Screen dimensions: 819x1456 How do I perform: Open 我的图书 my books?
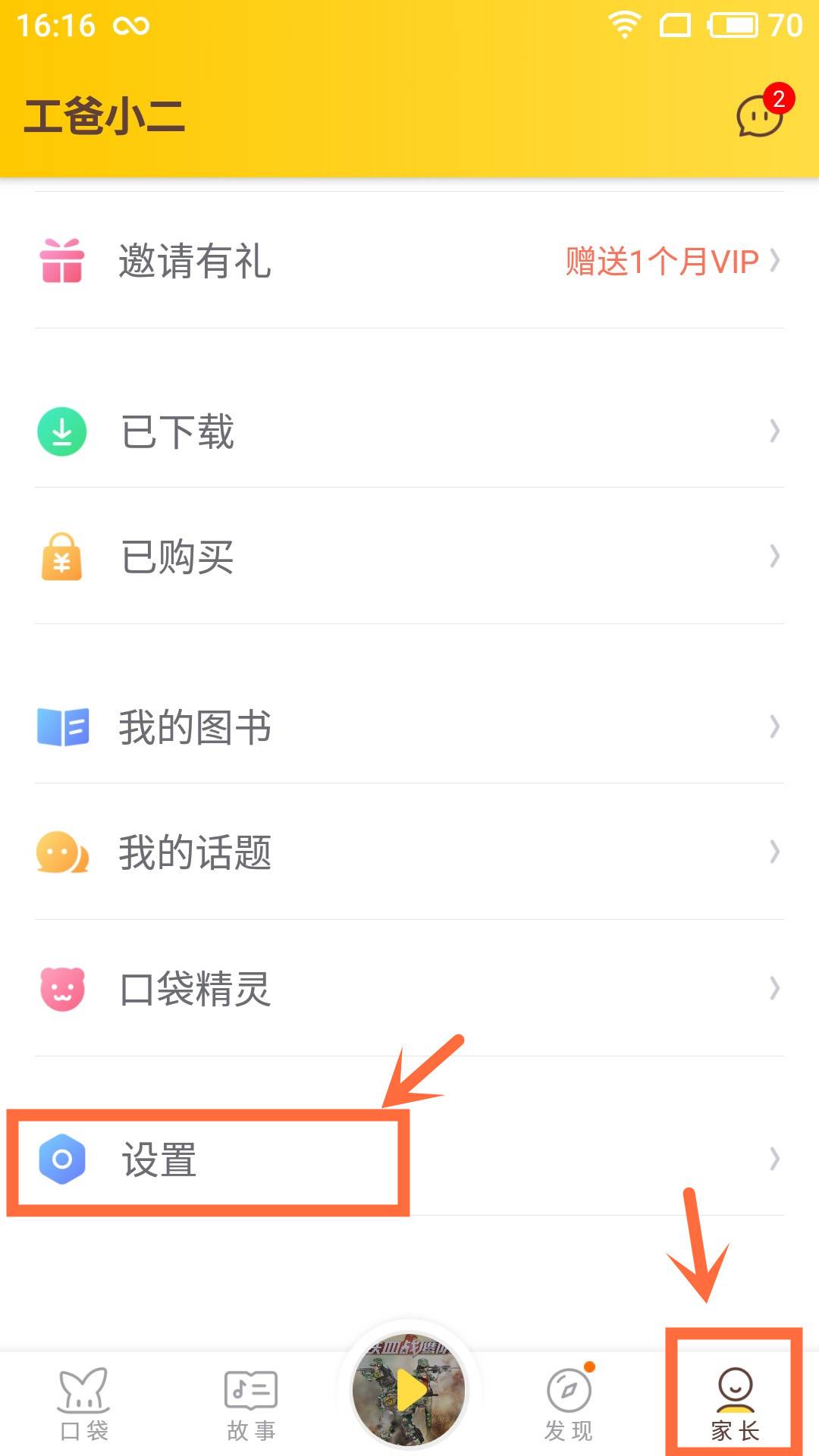coord(409,727)
